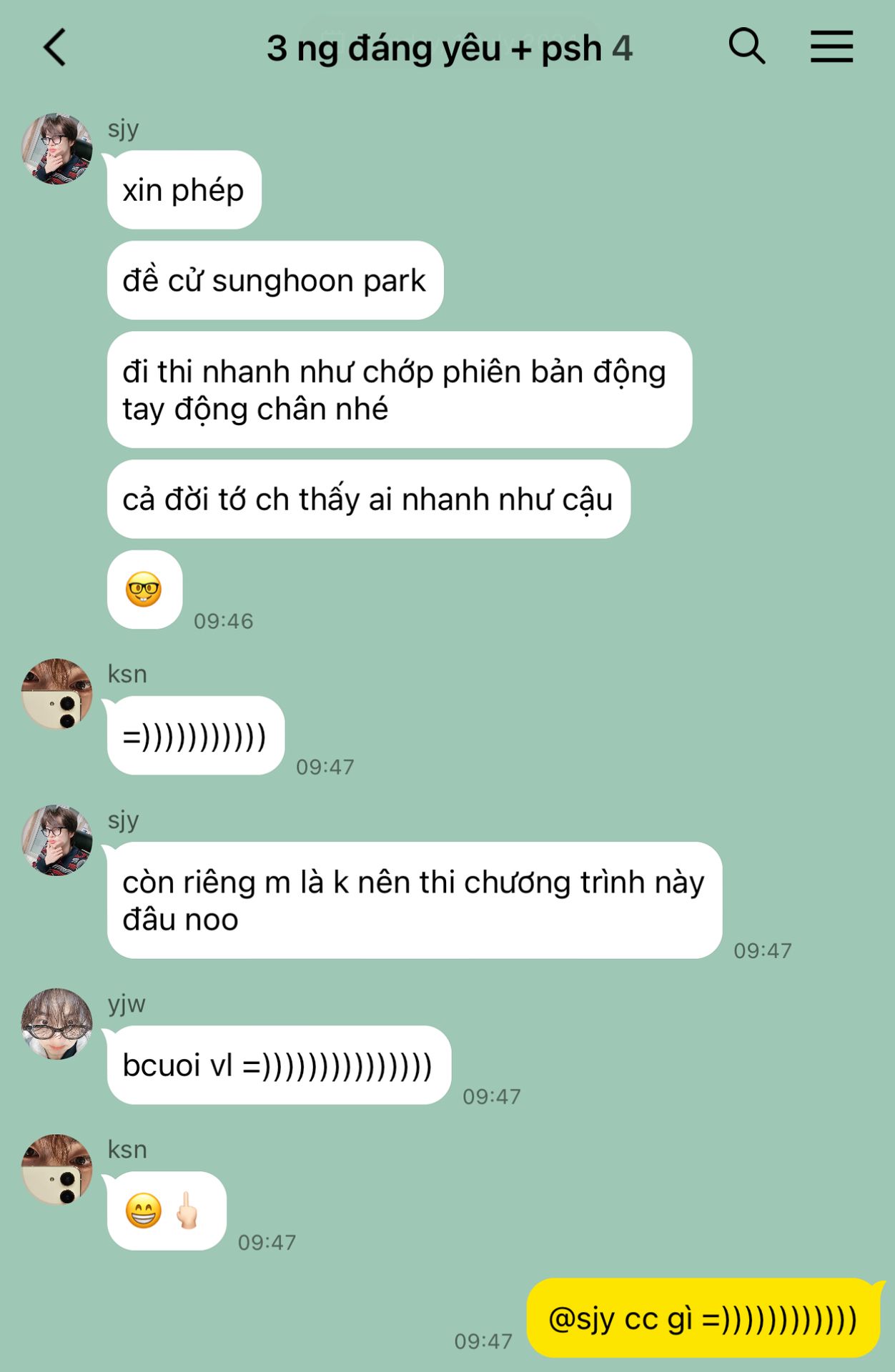The width and height of the screenshot is (895, 1372).
Task: Open yjw's profile picture
Action: pyautogui.click(x=57, y=1023)
